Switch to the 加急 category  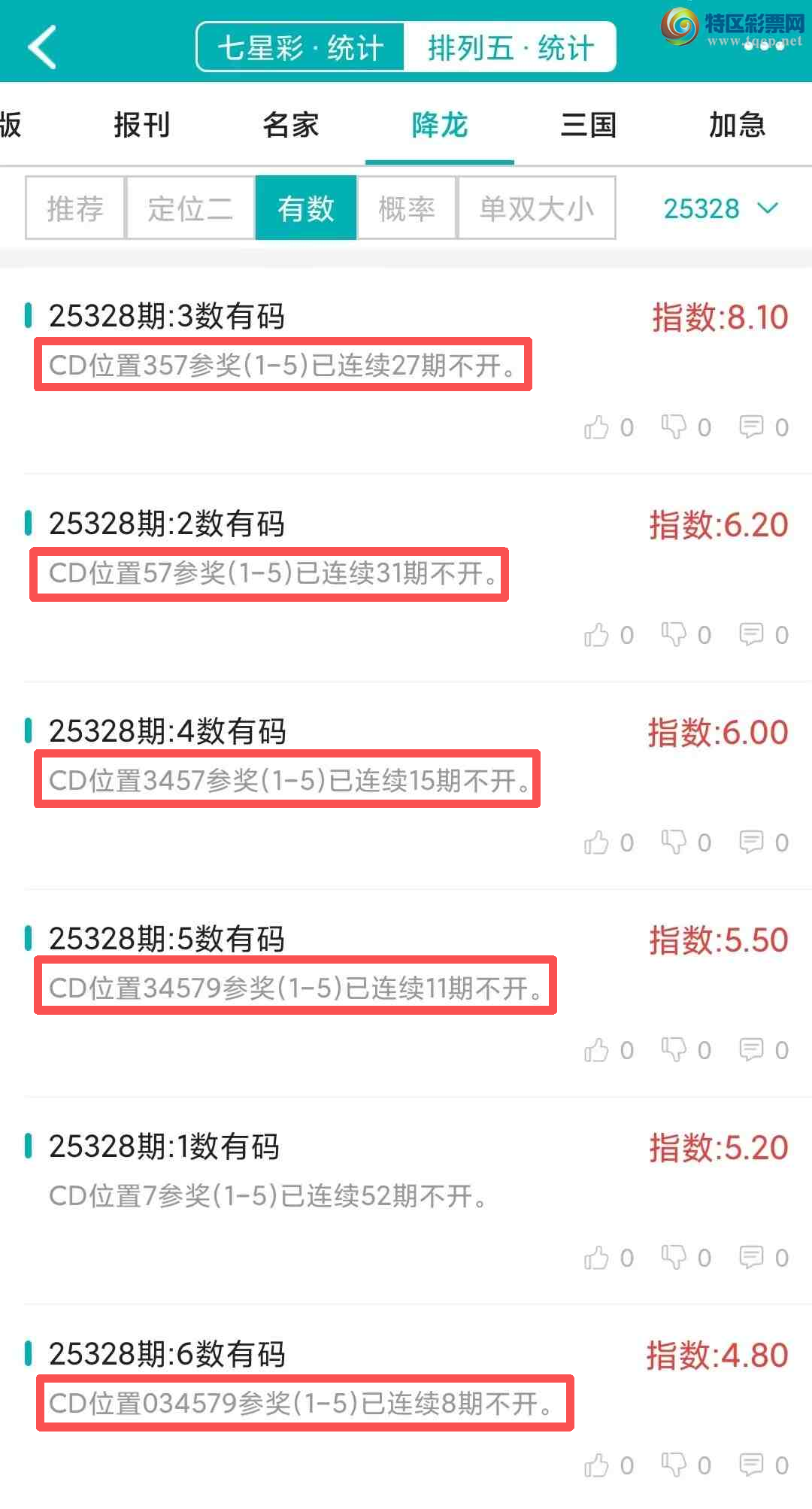coord(735,124)
